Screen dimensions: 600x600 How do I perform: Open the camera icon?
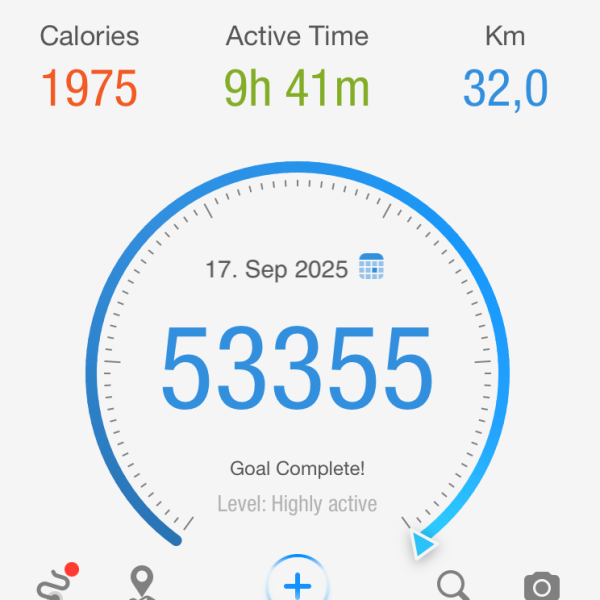542,588
